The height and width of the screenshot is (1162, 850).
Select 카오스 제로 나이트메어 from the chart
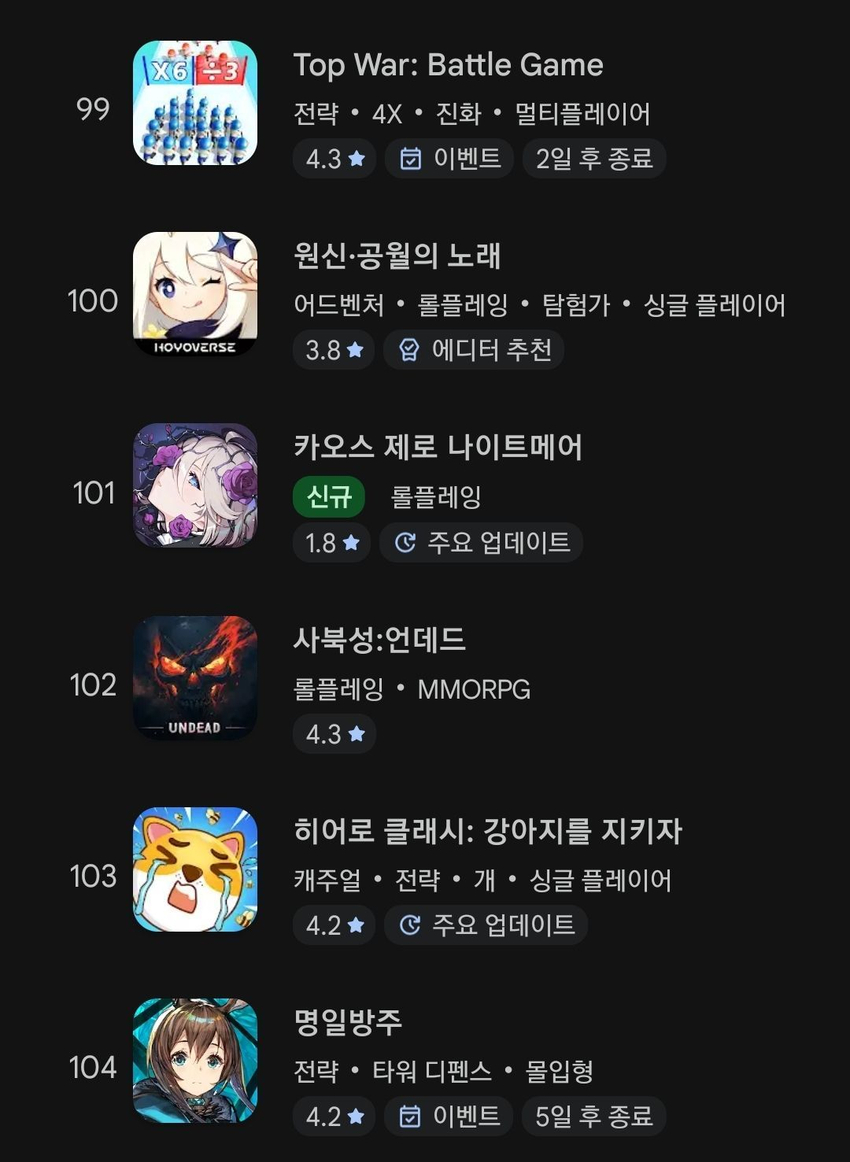pyautogui.click(x=437, y=448)
